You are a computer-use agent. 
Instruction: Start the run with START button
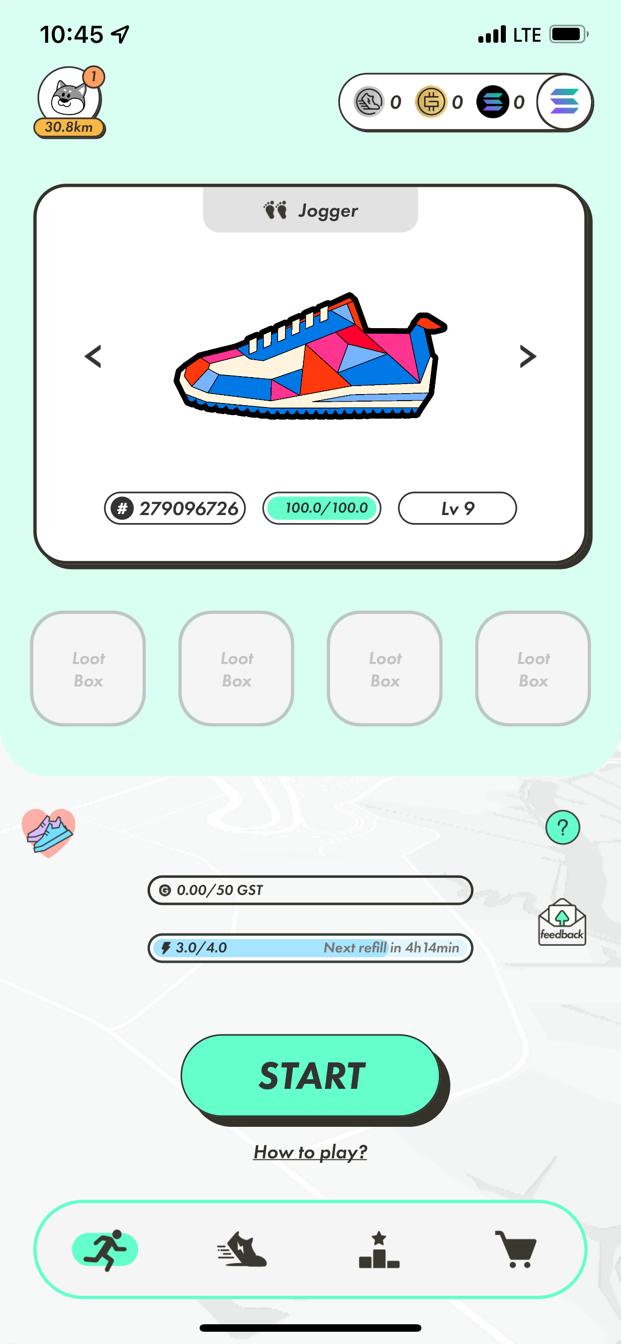[311, 1076]
